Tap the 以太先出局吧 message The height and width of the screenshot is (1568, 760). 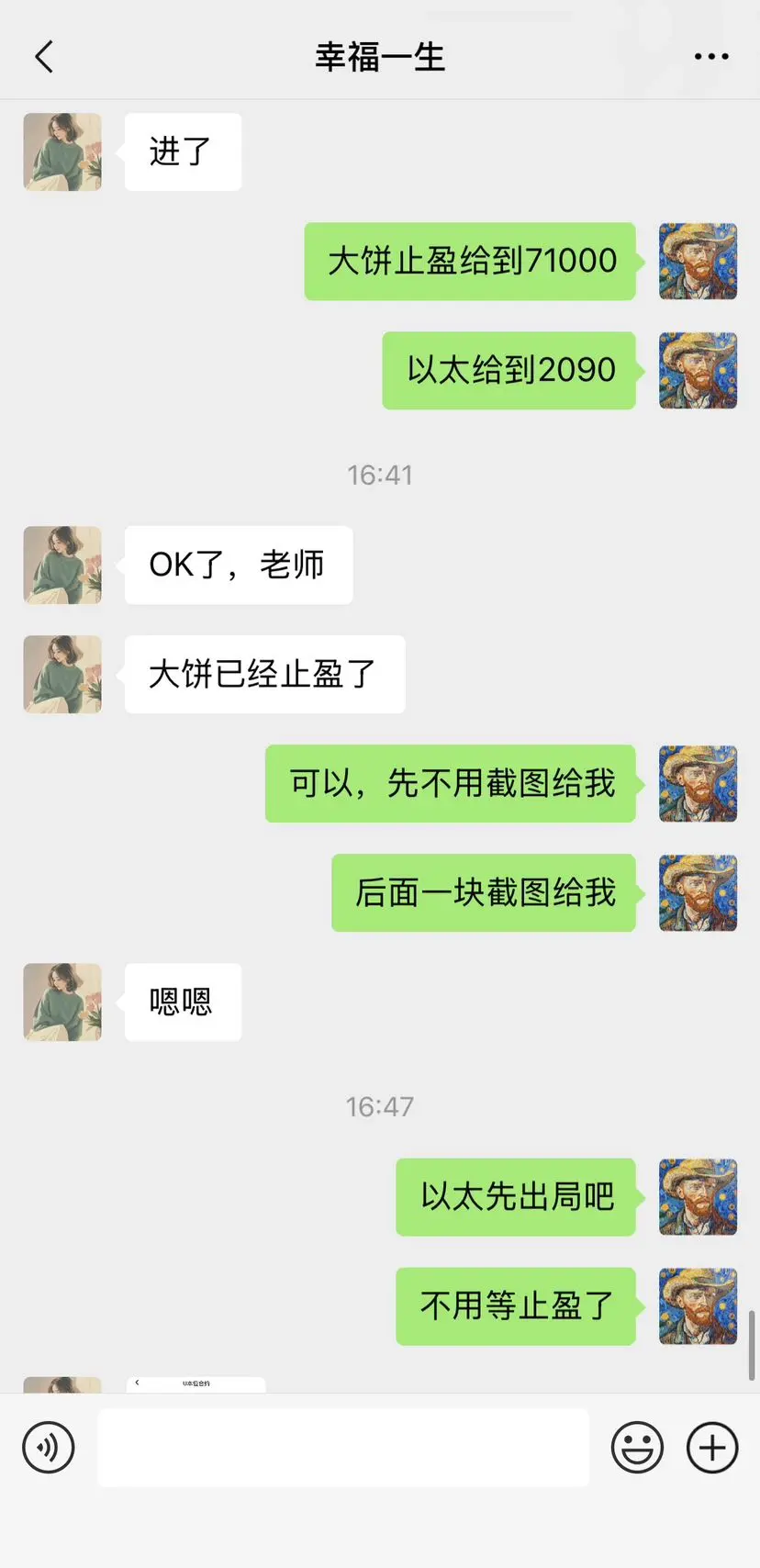coord(515,1196)
